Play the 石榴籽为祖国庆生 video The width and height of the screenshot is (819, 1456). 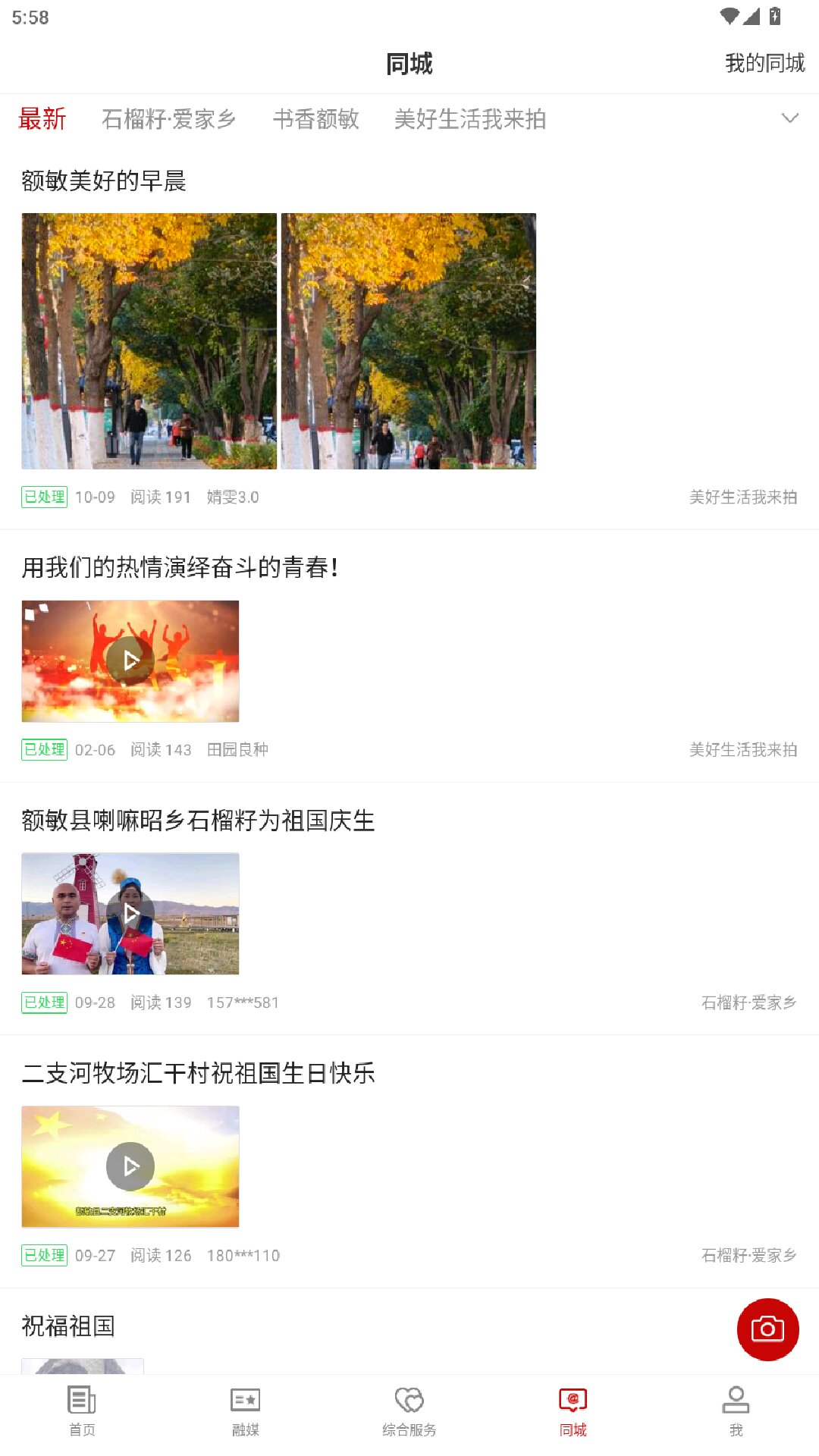point(130,913)
